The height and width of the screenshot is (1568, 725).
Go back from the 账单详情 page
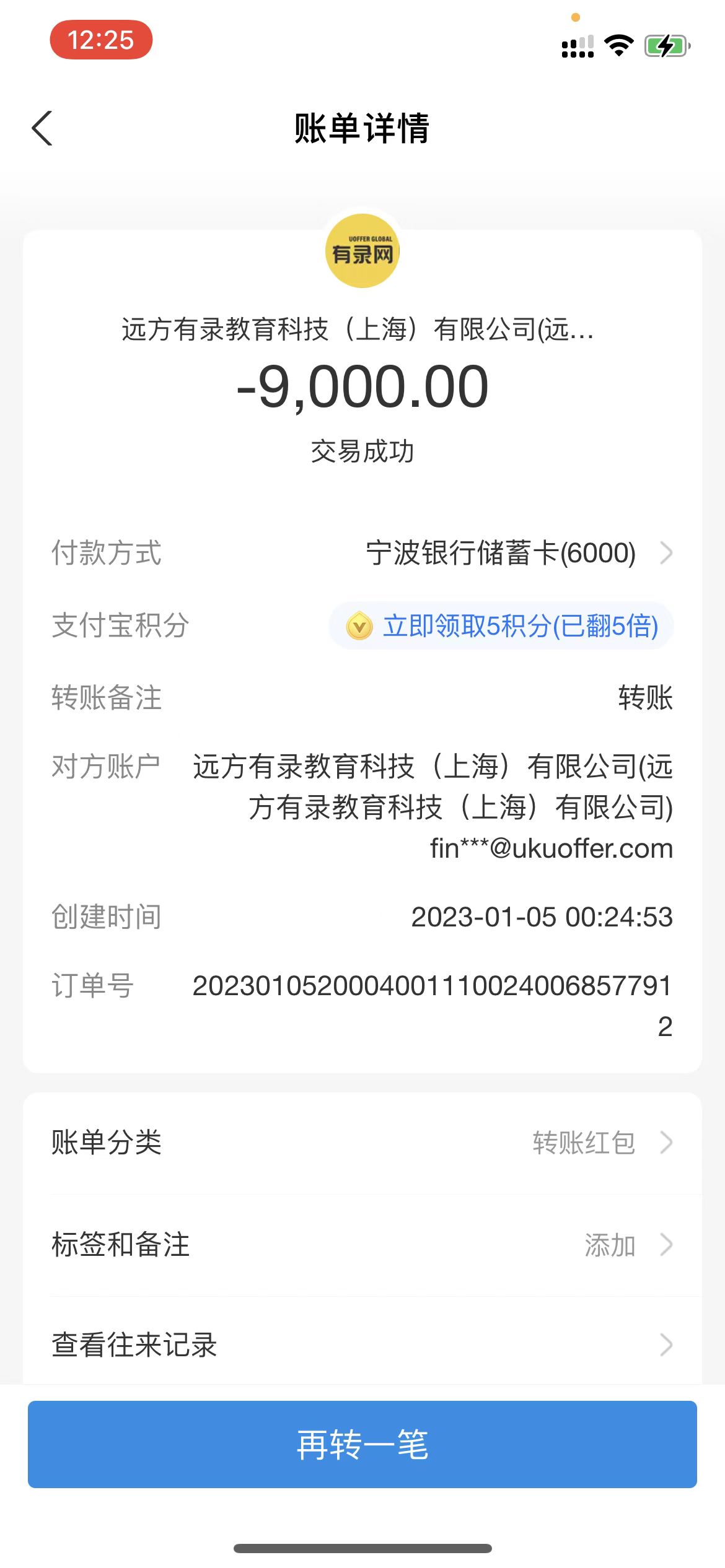pyautogui.click(x=42, y=129)
